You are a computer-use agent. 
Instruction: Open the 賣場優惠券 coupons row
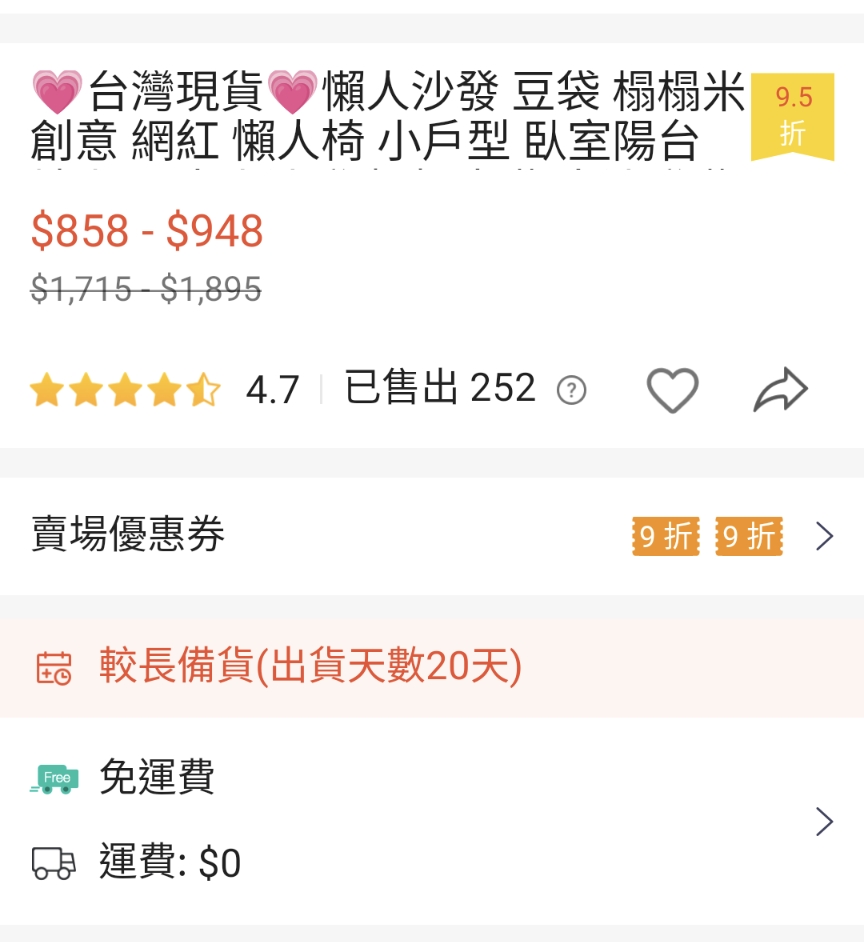432,536
